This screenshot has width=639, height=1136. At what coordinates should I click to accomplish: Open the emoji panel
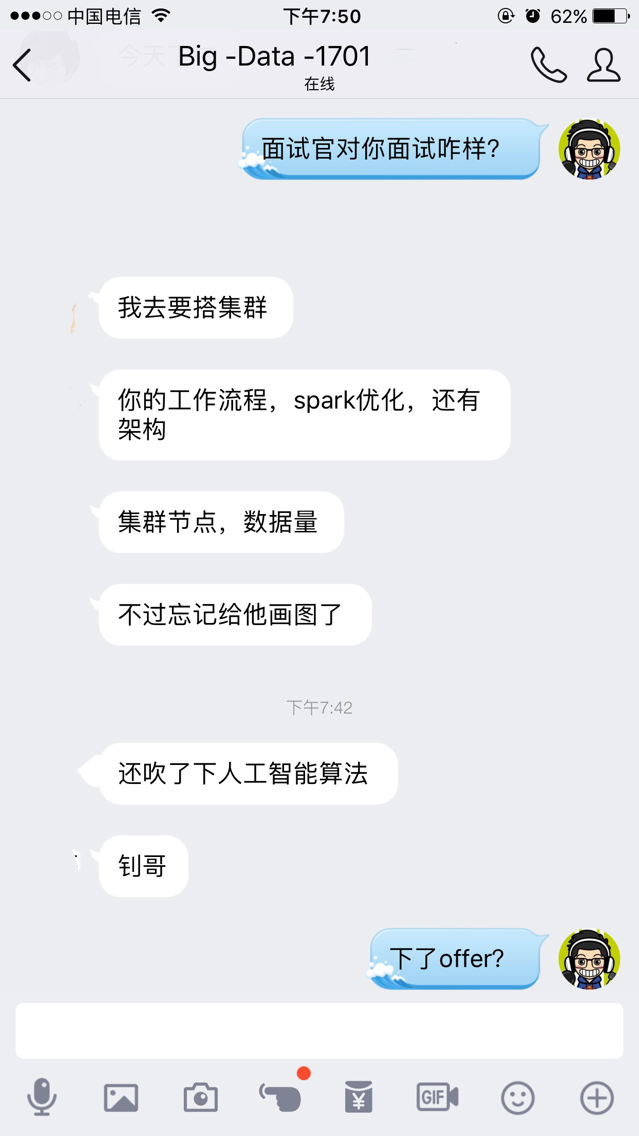(517, 1097)
